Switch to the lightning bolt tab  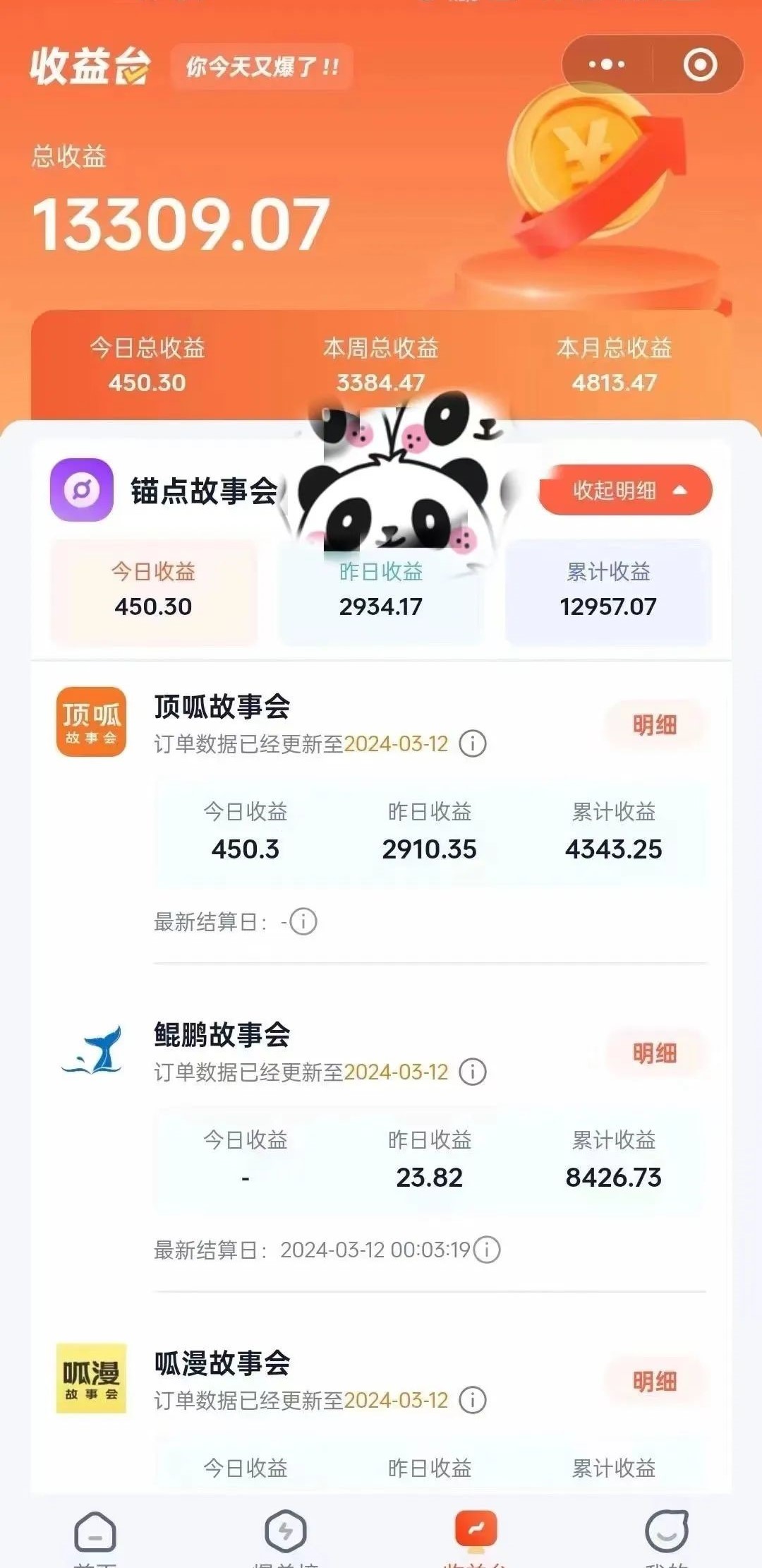pos(285,1533)
